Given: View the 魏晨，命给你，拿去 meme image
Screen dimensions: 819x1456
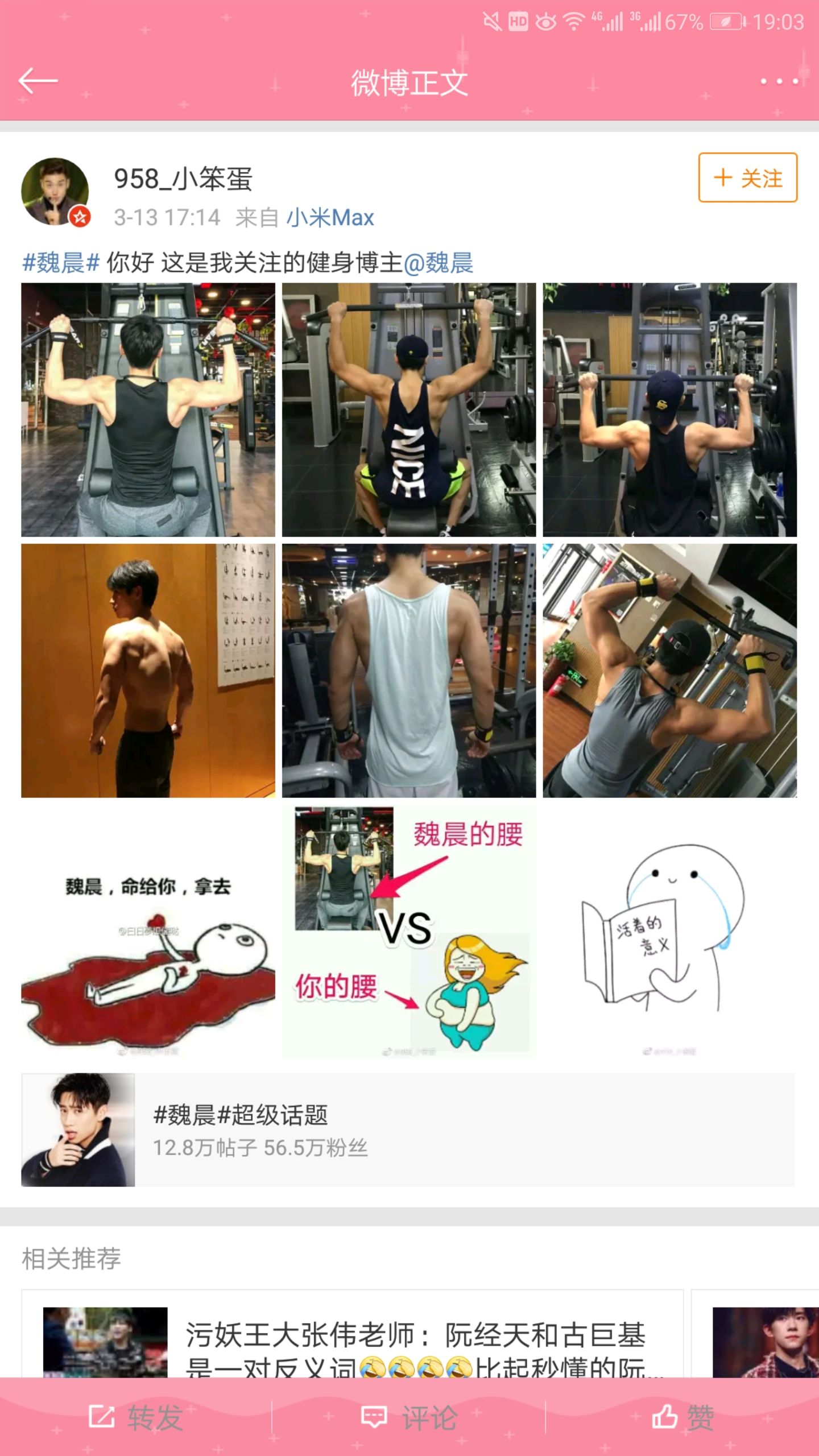Looking at the screenshot, I should pyautogui.click(x=148, y=932).
